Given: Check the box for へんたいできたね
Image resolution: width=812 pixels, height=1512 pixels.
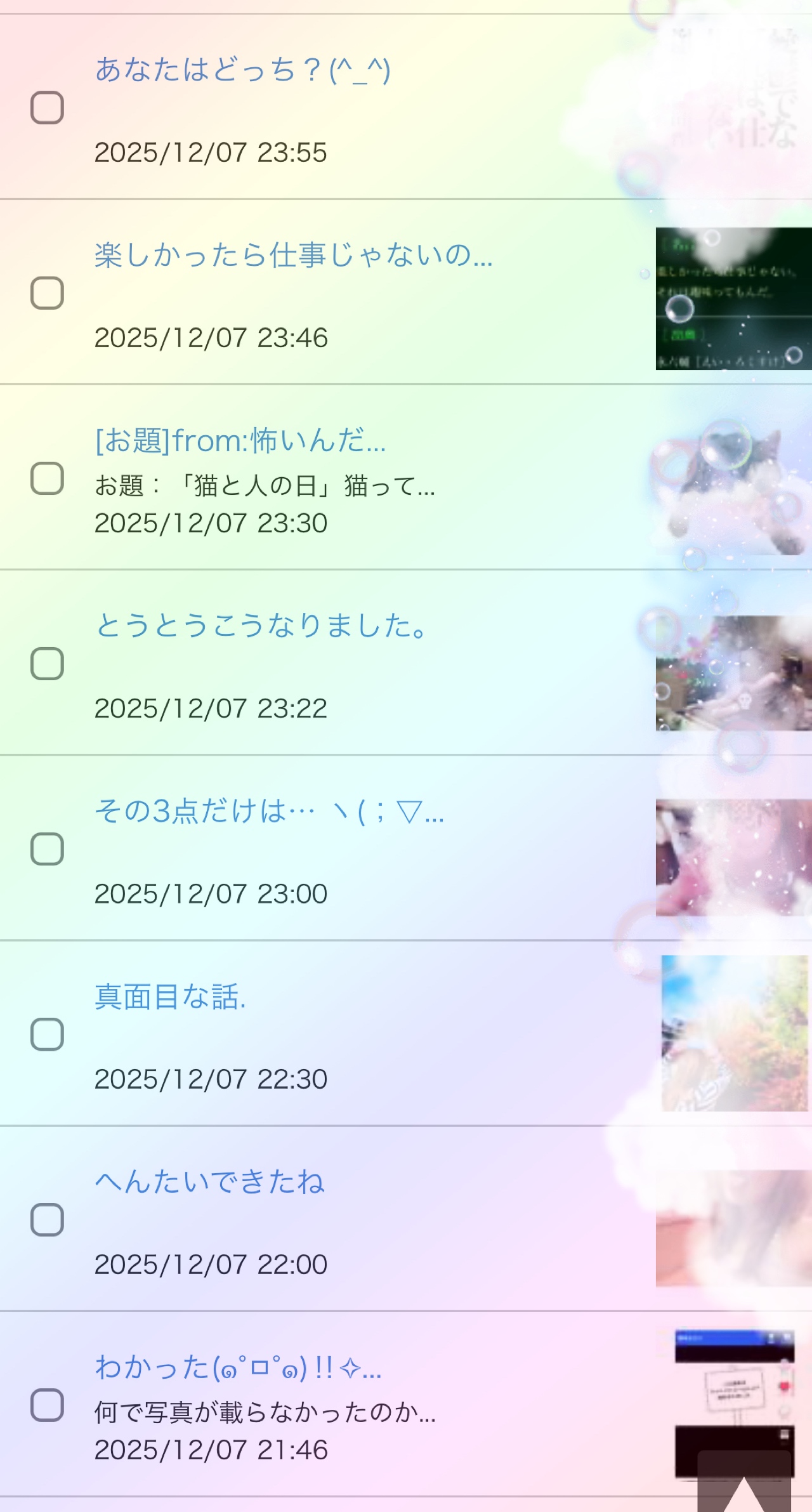Looking at the screenshot, I should 48,1219.
